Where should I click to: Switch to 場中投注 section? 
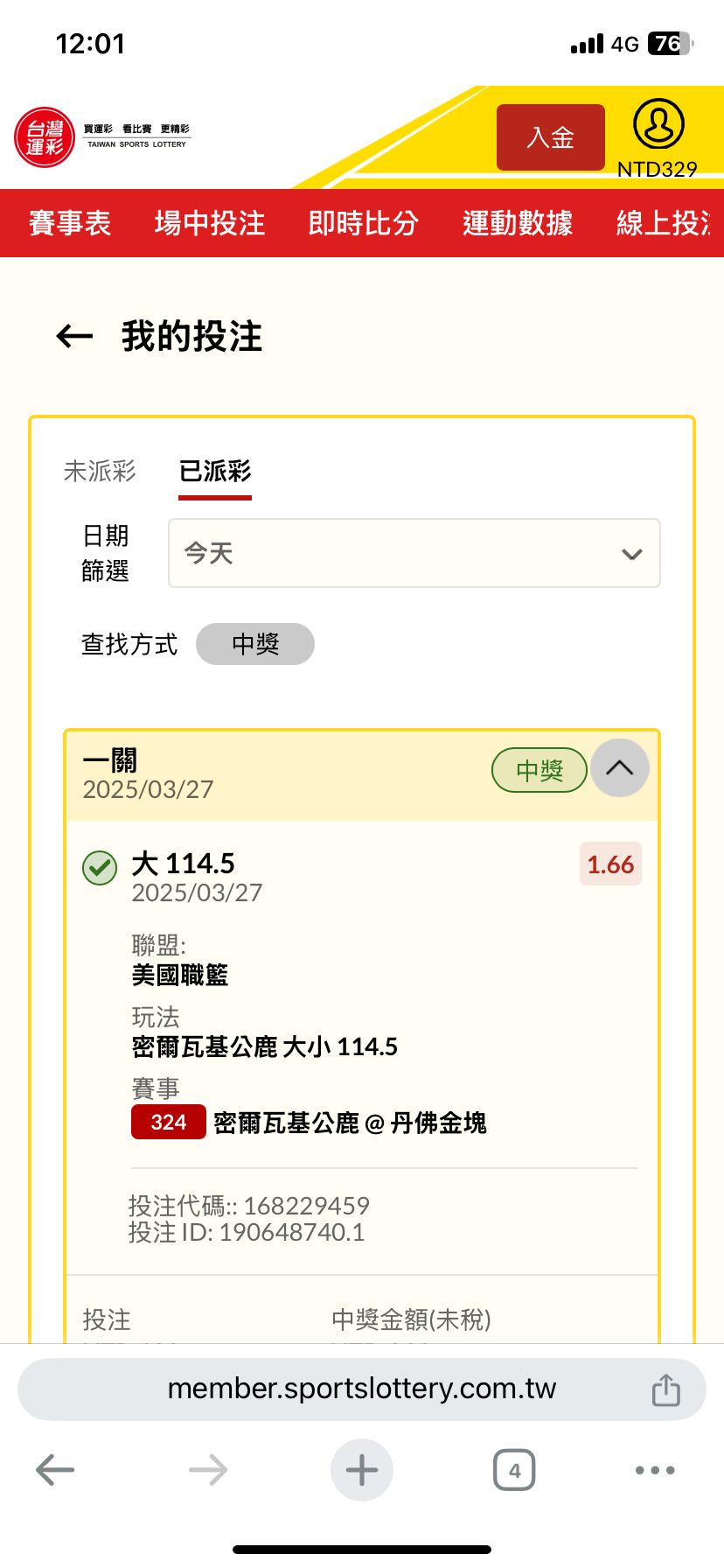point(210,223)
